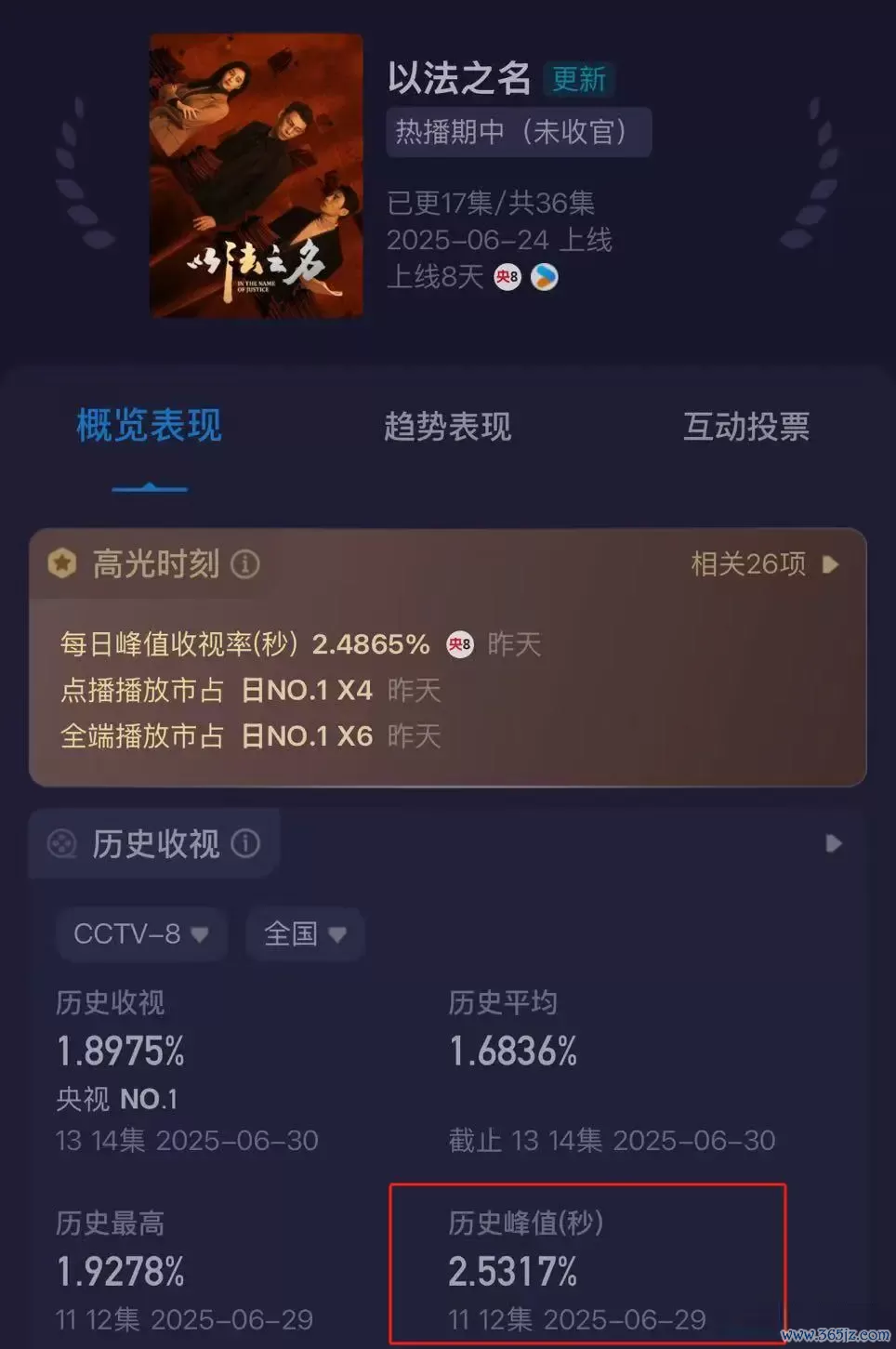Open the 以法之名 drama poster

coord(257,177)
